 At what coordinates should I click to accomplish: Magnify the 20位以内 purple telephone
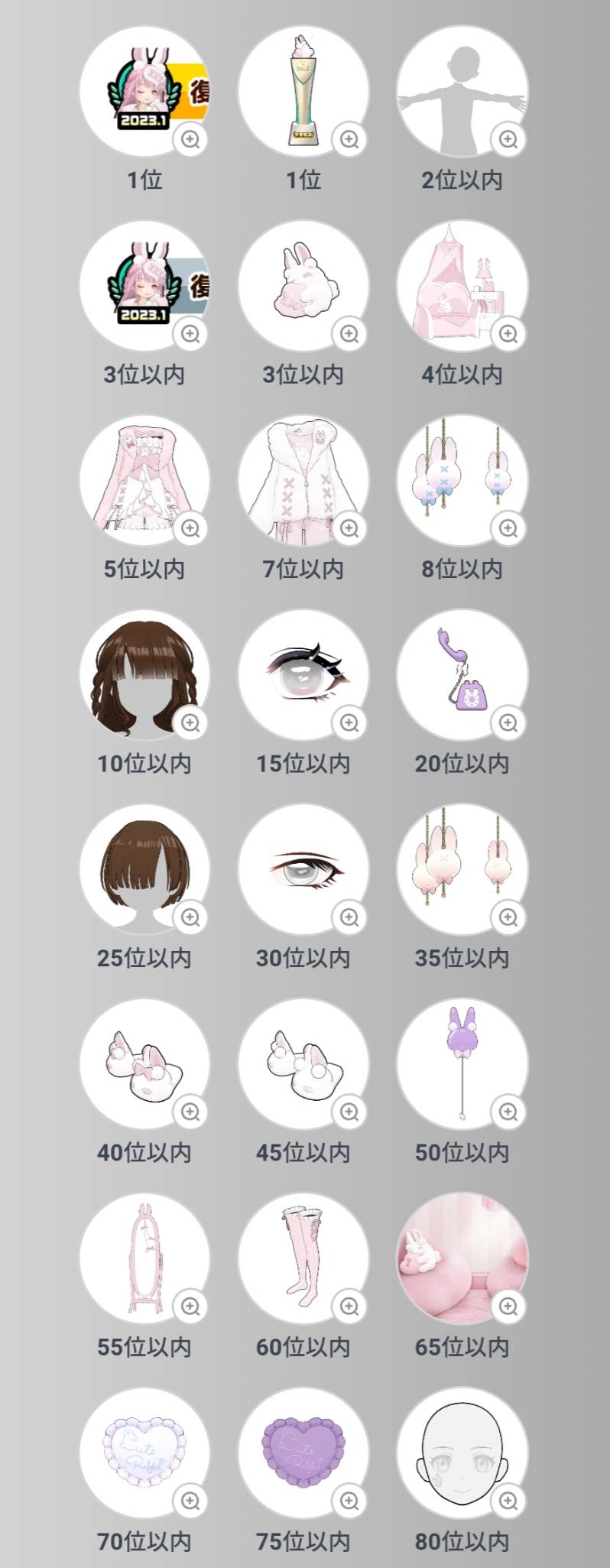[x=508, y=722]
